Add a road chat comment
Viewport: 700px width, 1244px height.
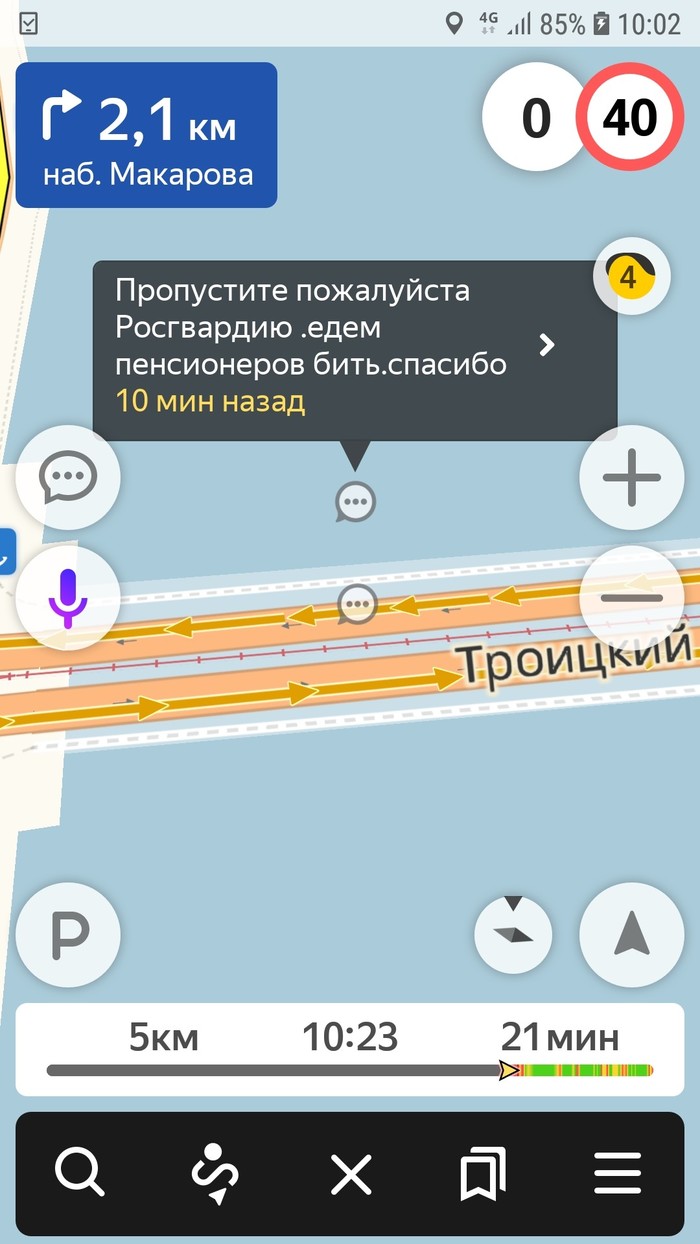pyautogui.click(x=68, y=478)
